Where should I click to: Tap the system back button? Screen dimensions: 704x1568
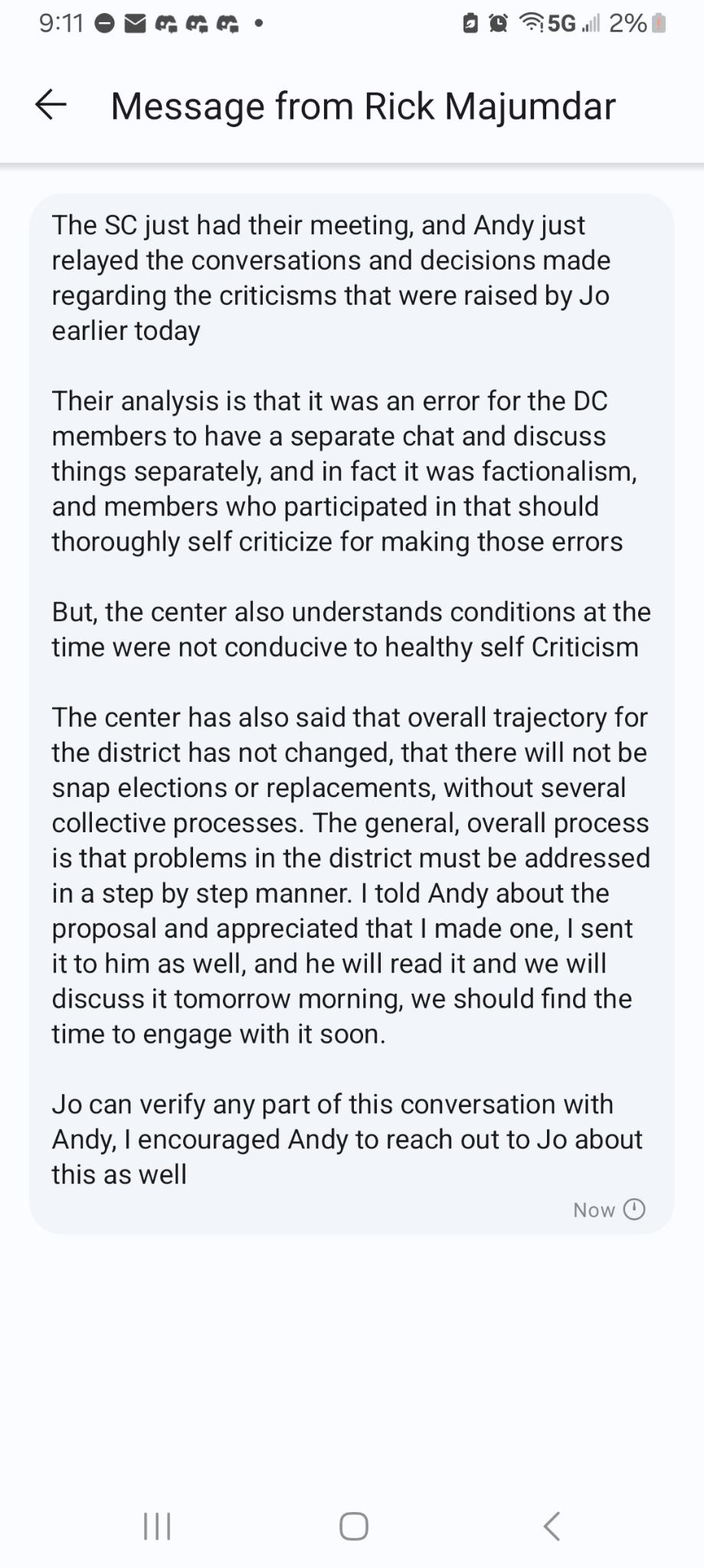tap(552, 1526)
